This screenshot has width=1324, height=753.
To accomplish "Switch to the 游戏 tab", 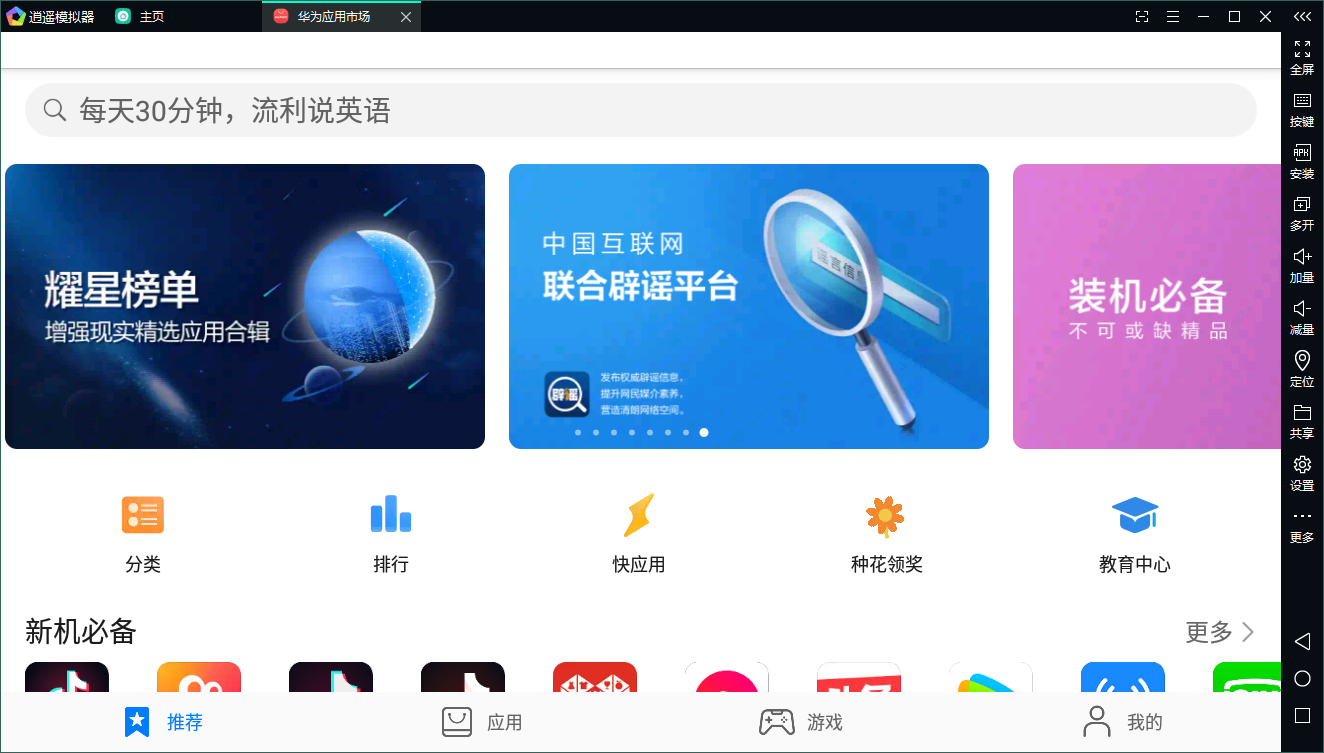I will (x=801, y=722).
